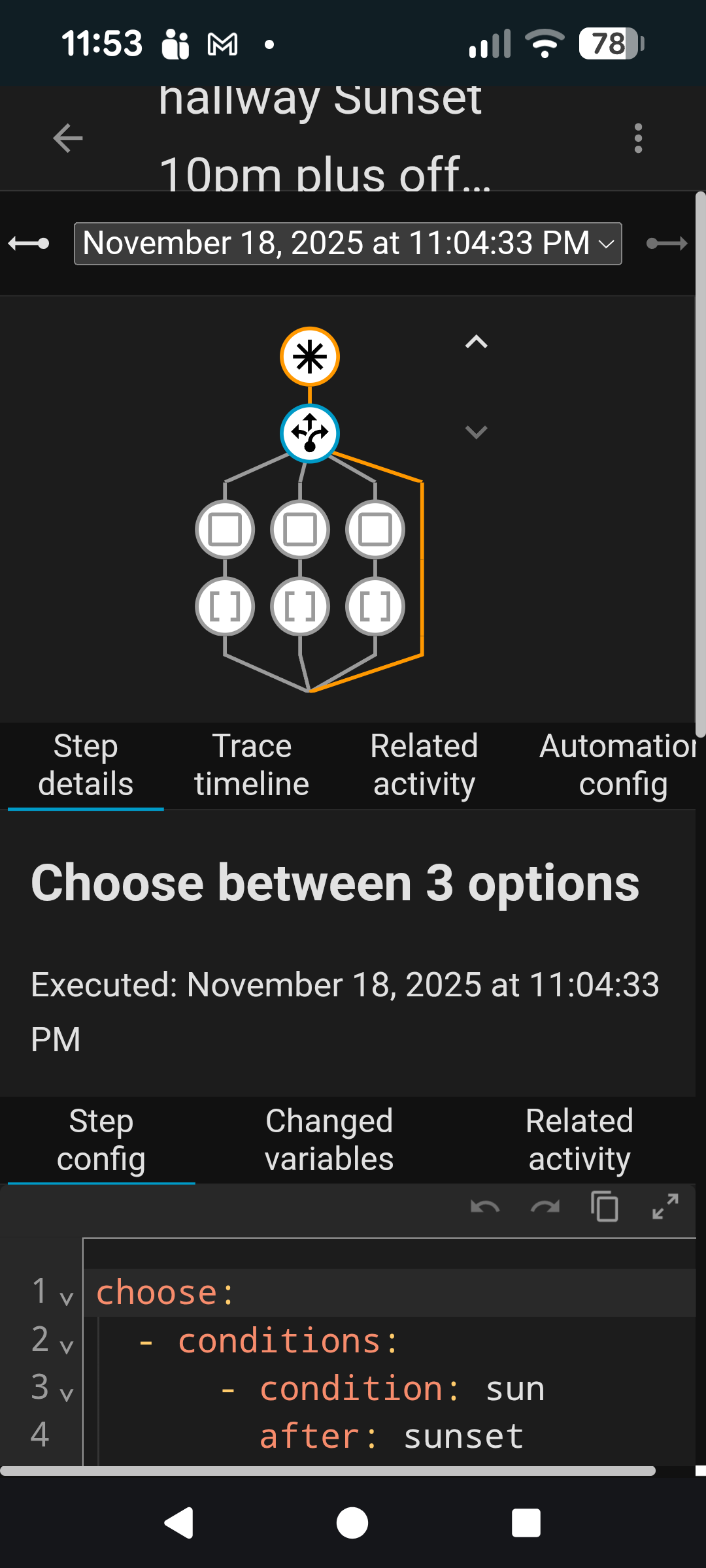The height and width of the screenshot is (1568, 706).
Task: Switch to the Changed variables tab
Action: [329, 1140]
